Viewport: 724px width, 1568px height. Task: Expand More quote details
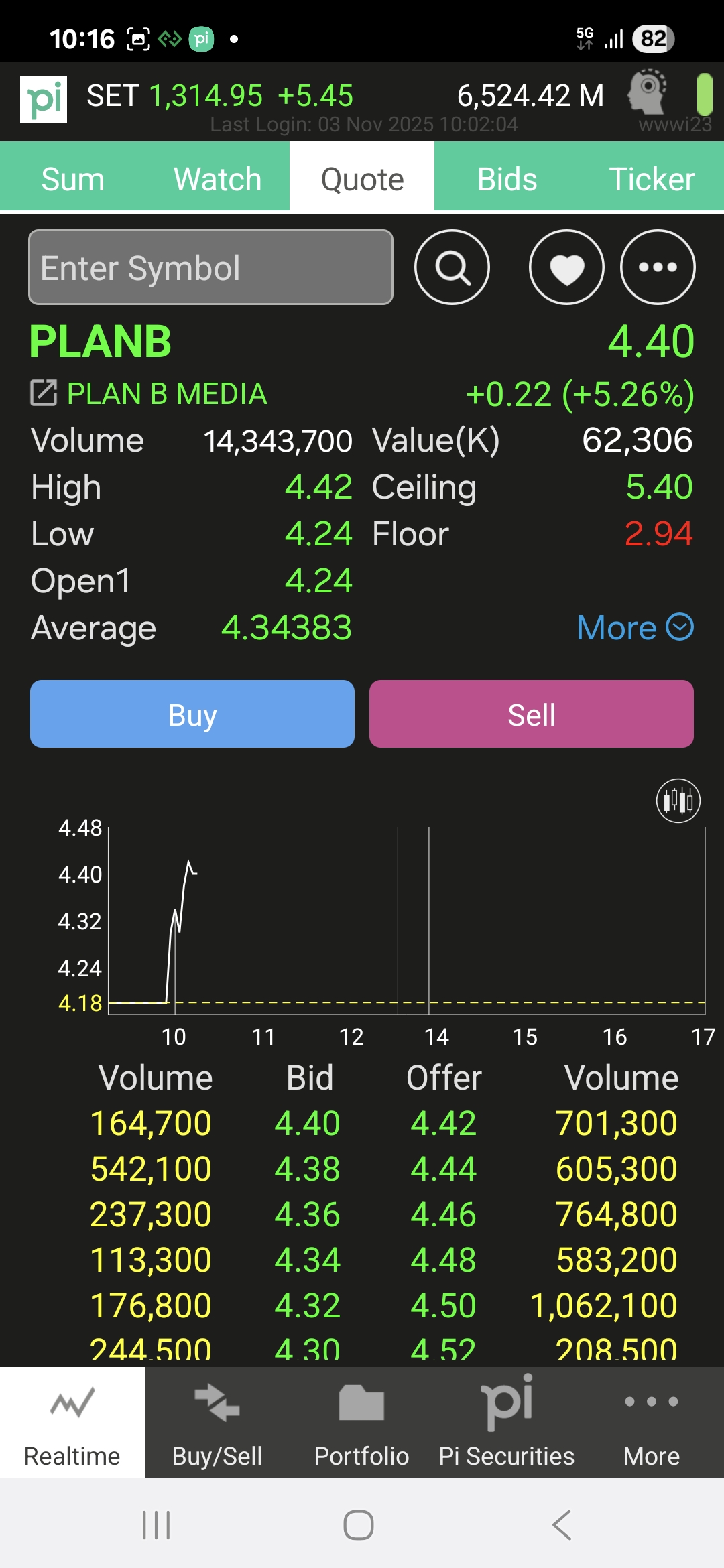tap(634, 628)
